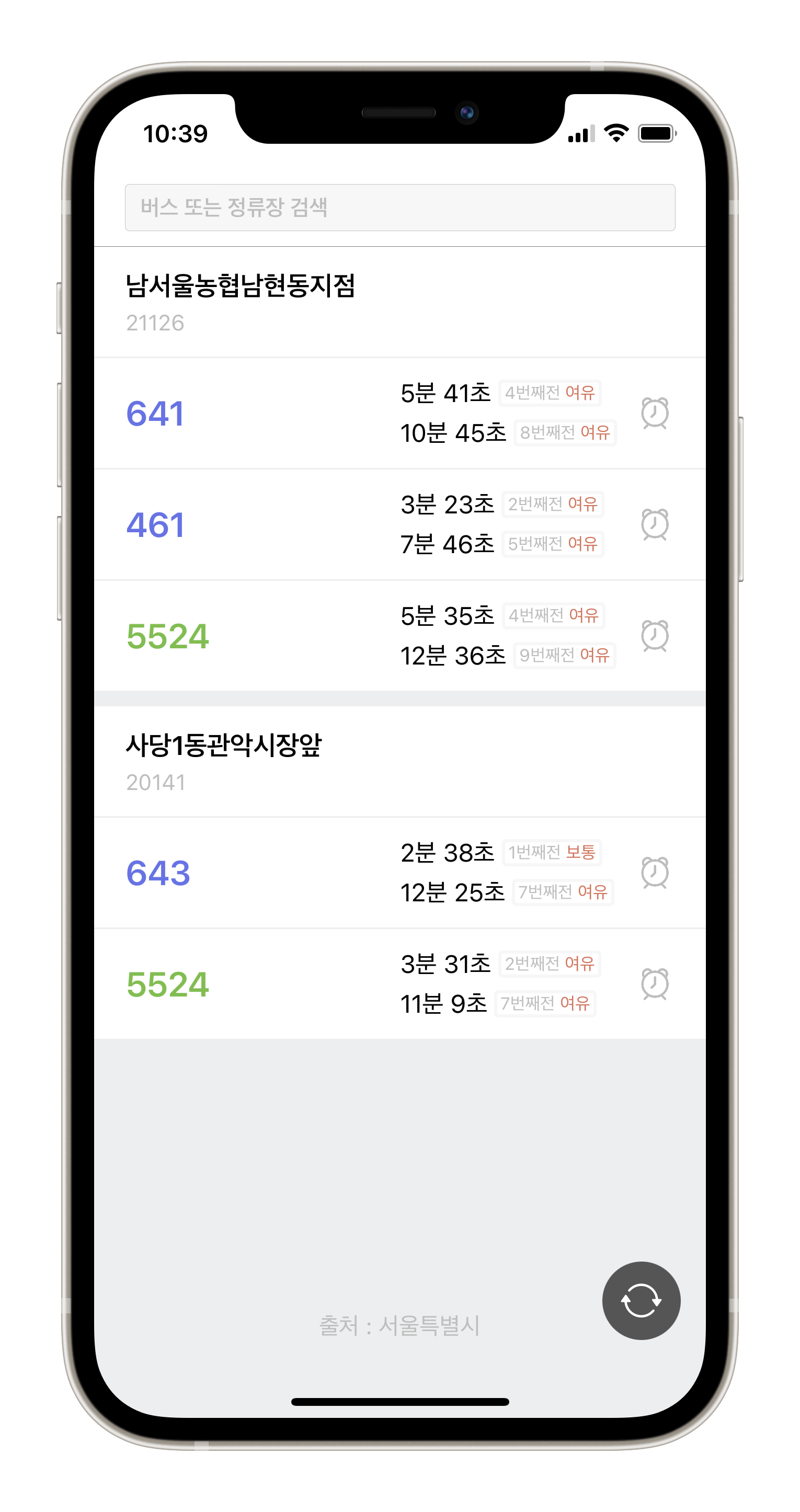The width and height of the screenshot is (800, 1512).
Task: Open the 사당1동관악시장앞 stop (20141)
Action: click(x=224, y=761)
